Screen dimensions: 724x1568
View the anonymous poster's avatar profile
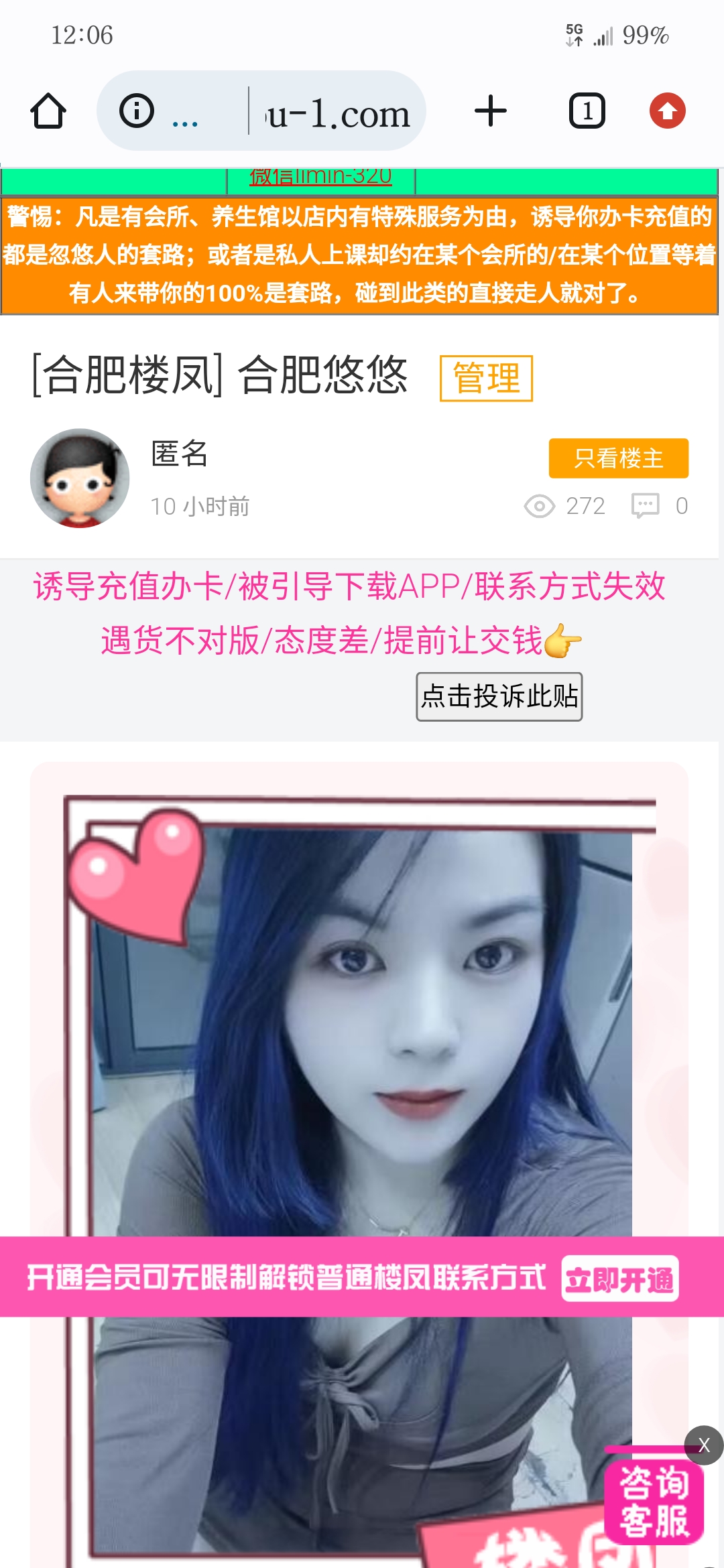click(x=80, y=478)
